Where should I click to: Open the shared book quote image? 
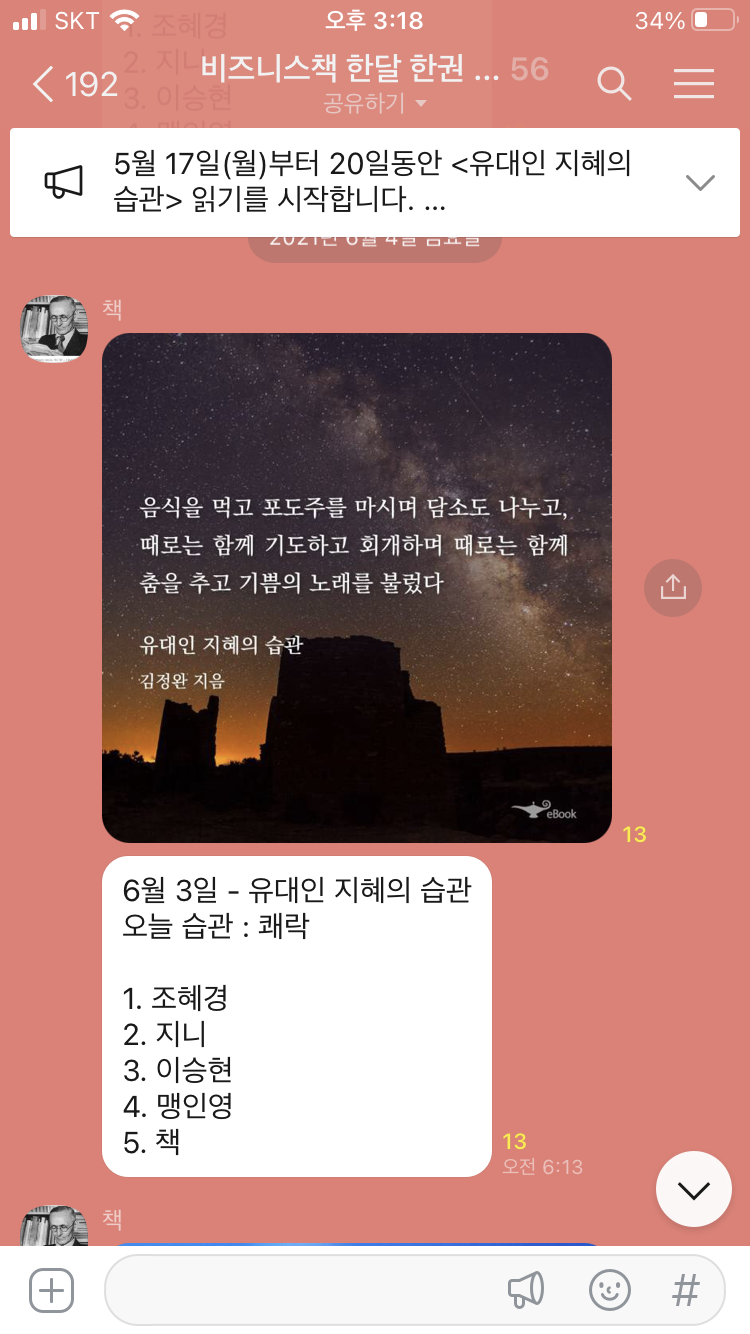pos(356,587)
